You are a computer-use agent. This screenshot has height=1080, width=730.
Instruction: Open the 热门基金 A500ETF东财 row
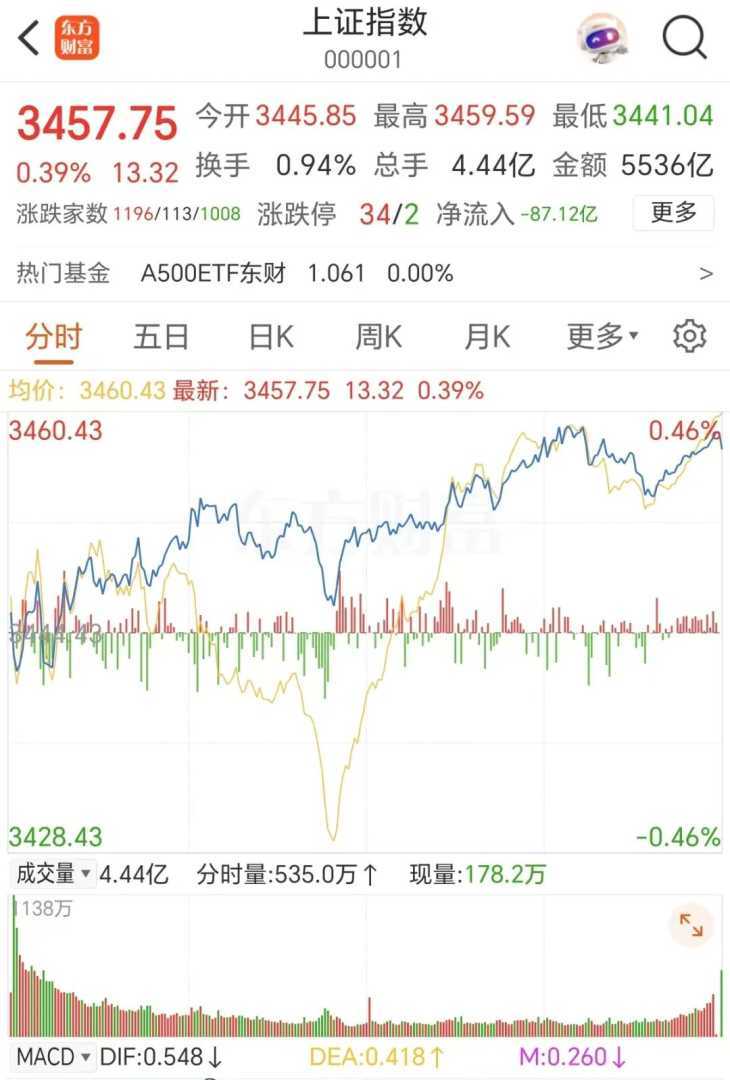point(365,273)
